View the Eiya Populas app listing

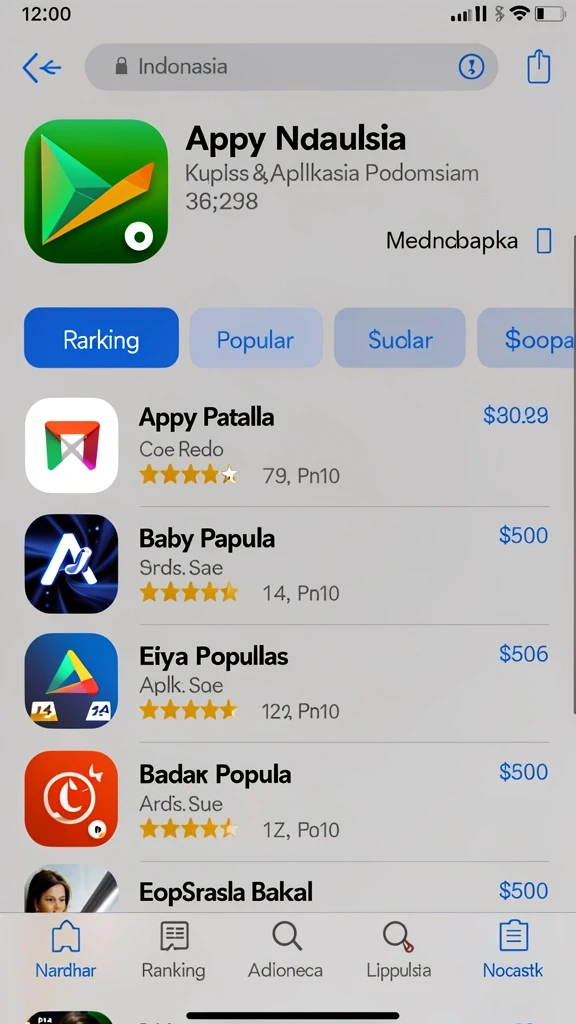287,681
